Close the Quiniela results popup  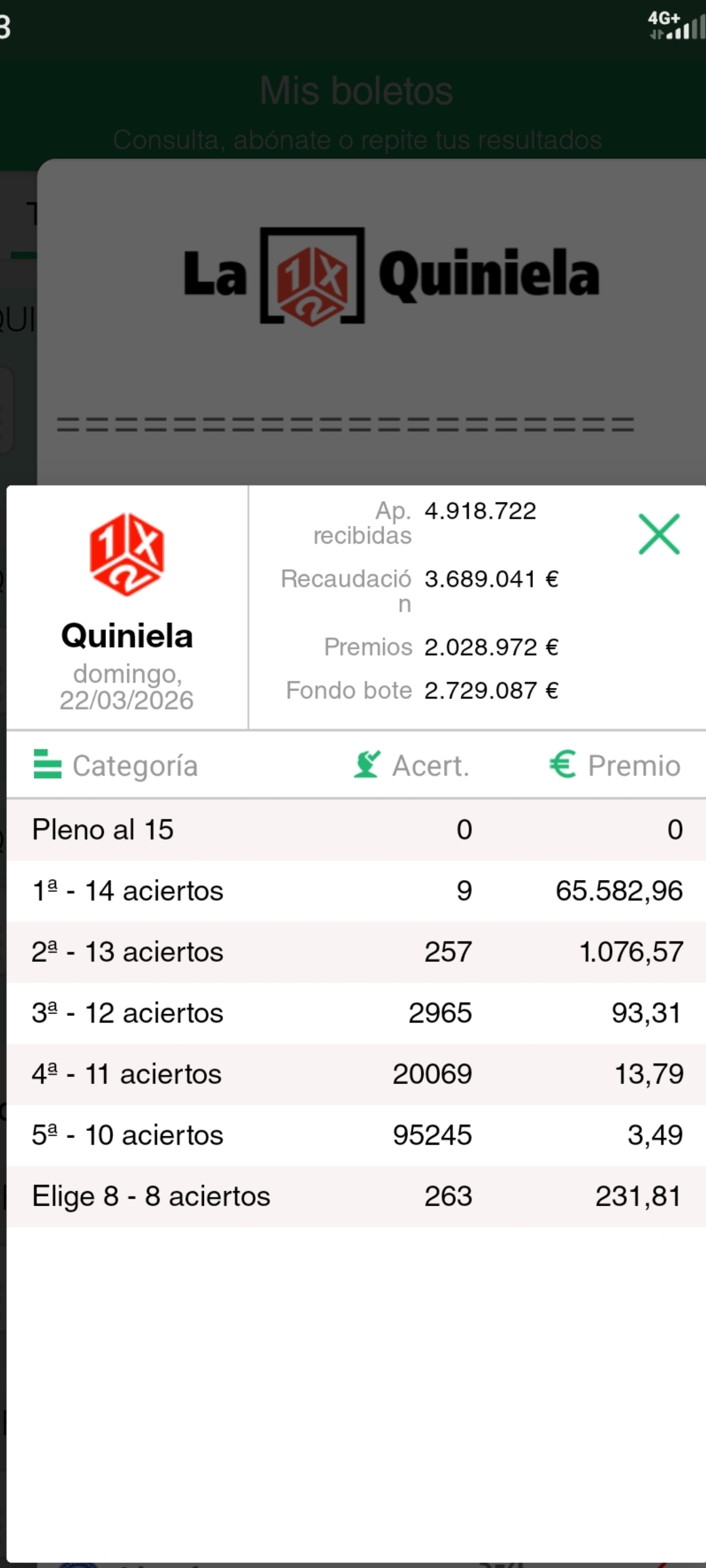point(660,534)
